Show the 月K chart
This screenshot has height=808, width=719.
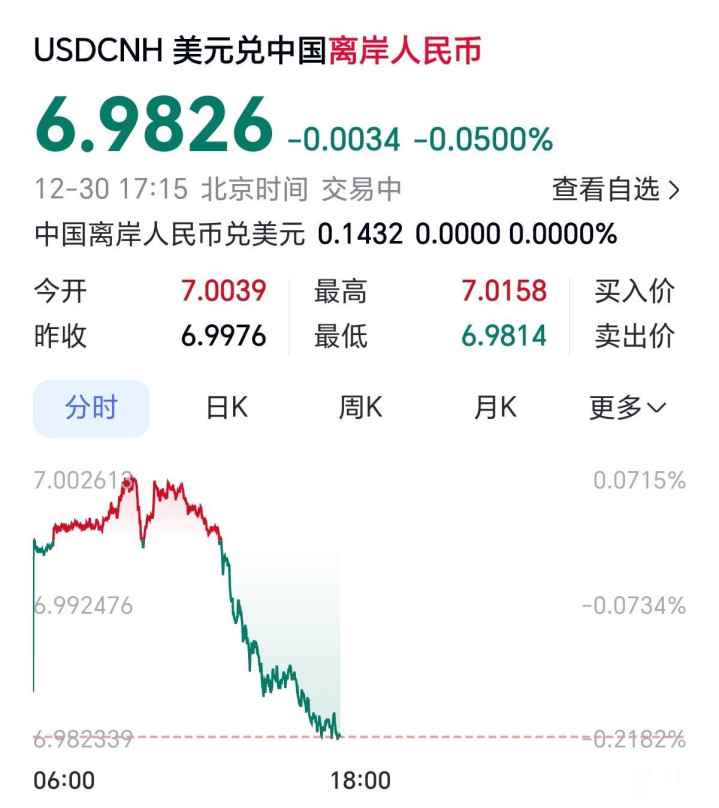494,408
